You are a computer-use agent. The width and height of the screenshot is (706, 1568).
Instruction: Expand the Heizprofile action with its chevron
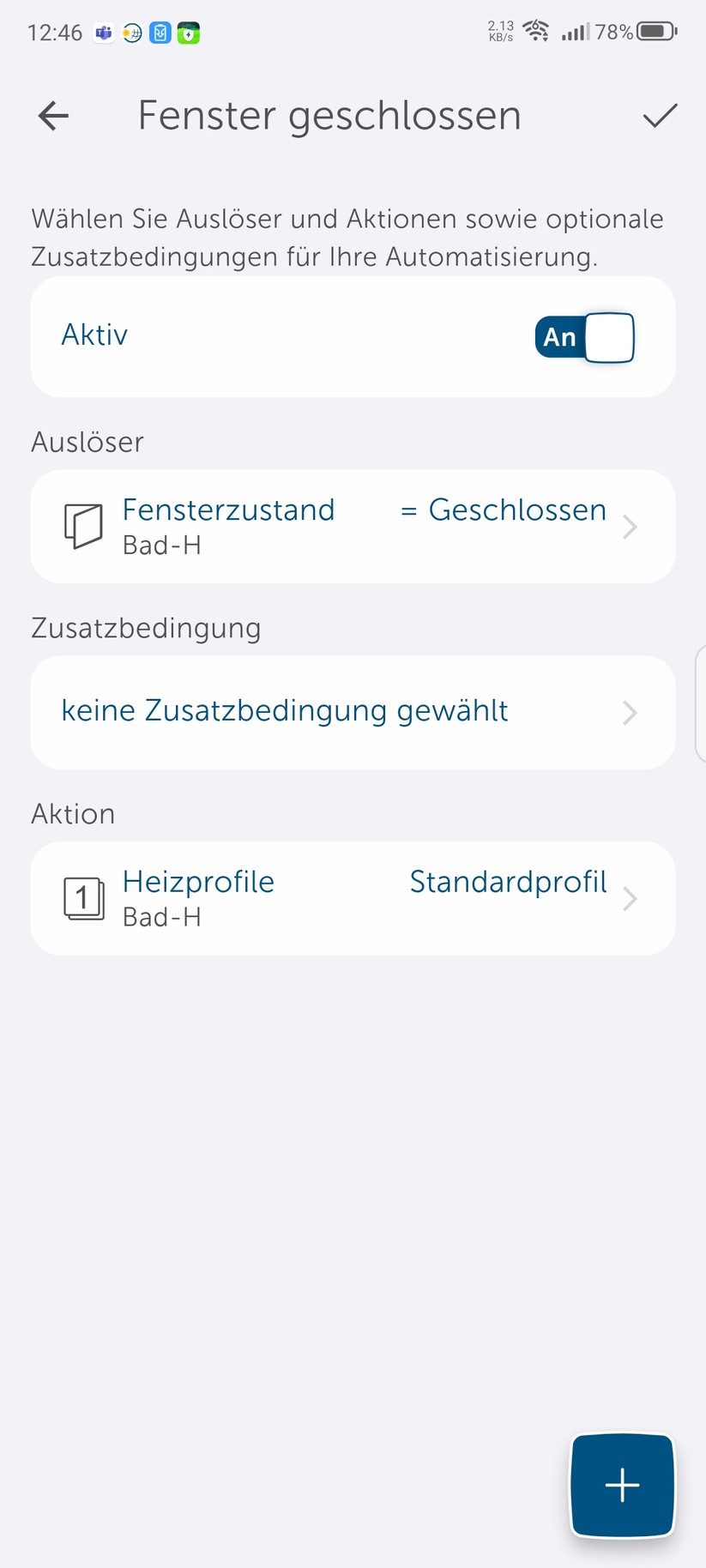point(631,897)
